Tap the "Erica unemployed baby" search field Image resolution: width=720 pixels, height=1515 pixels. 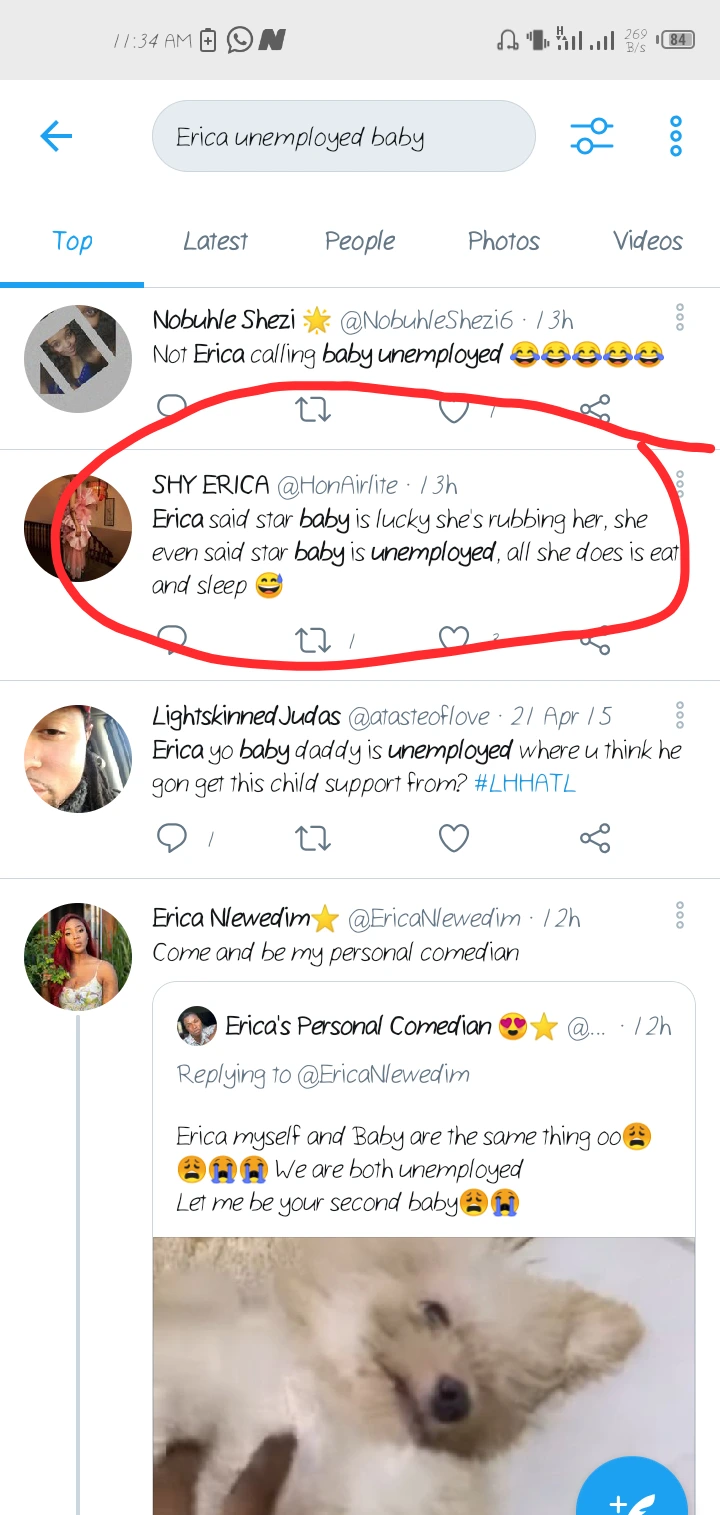point(343,137)
